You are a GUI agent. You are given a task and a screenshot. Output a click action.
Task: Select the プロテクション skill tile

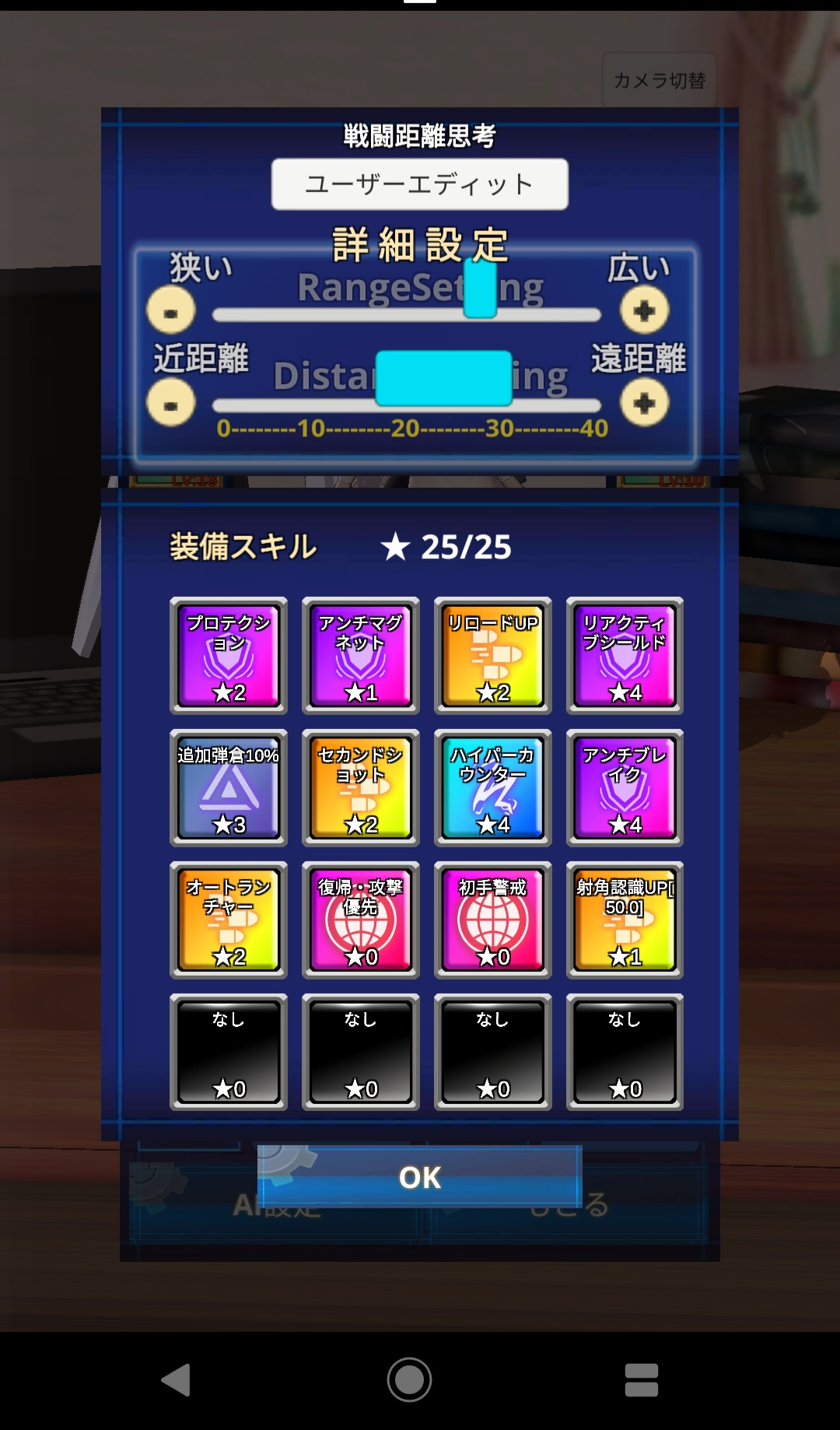pyautogui.click(x=229, y=656)
